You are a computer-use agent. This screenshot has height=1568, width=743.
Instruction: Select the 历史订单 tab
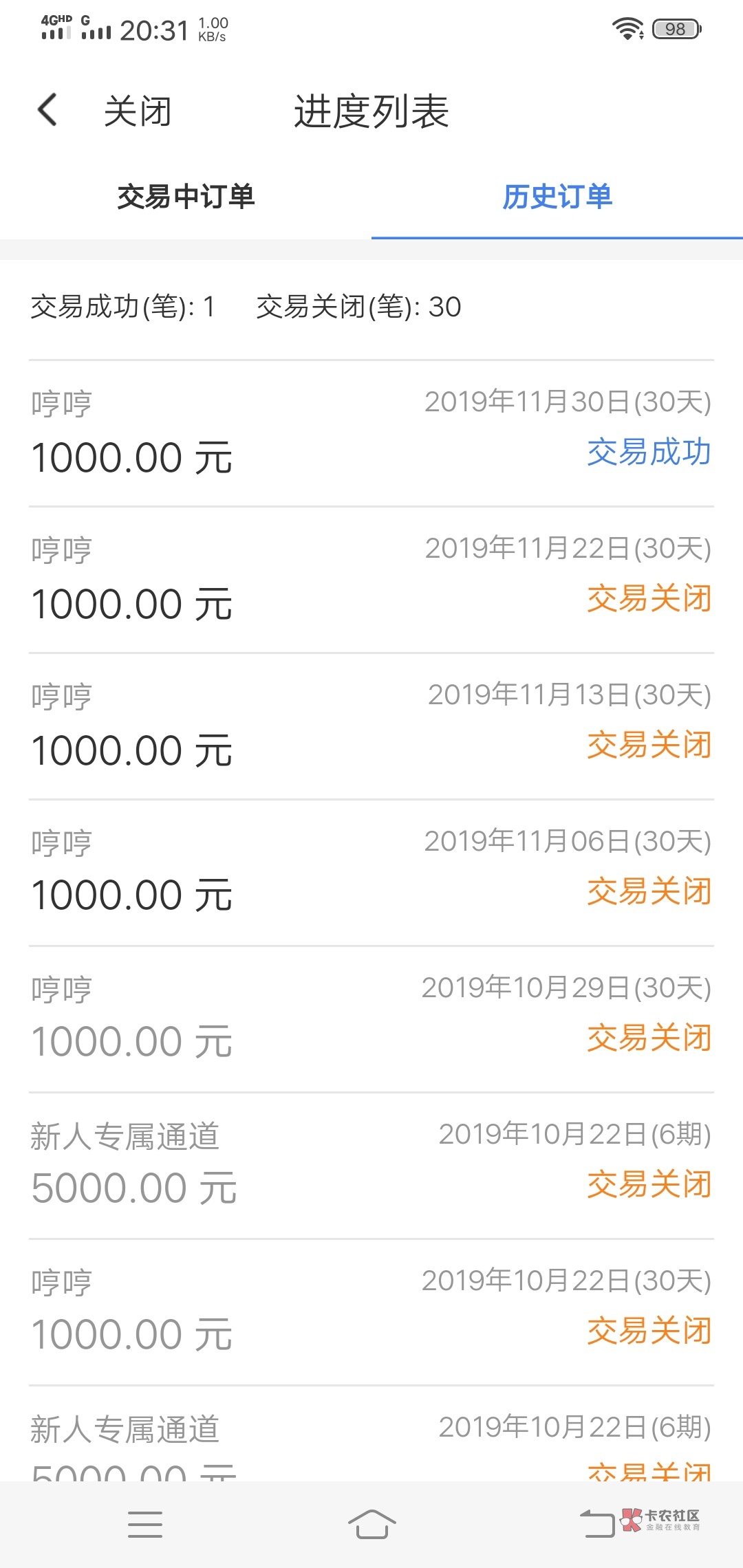click(x=557, y=197)
